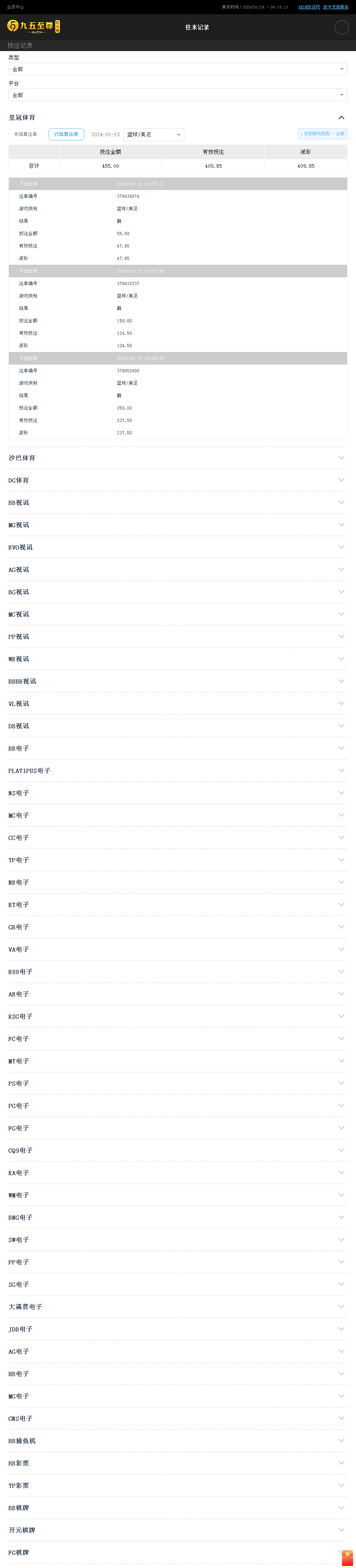Expand the CQ9电子 section
Viewport: 356px width, 1568px height.
pyautogui.click(x=178, y=1150)
